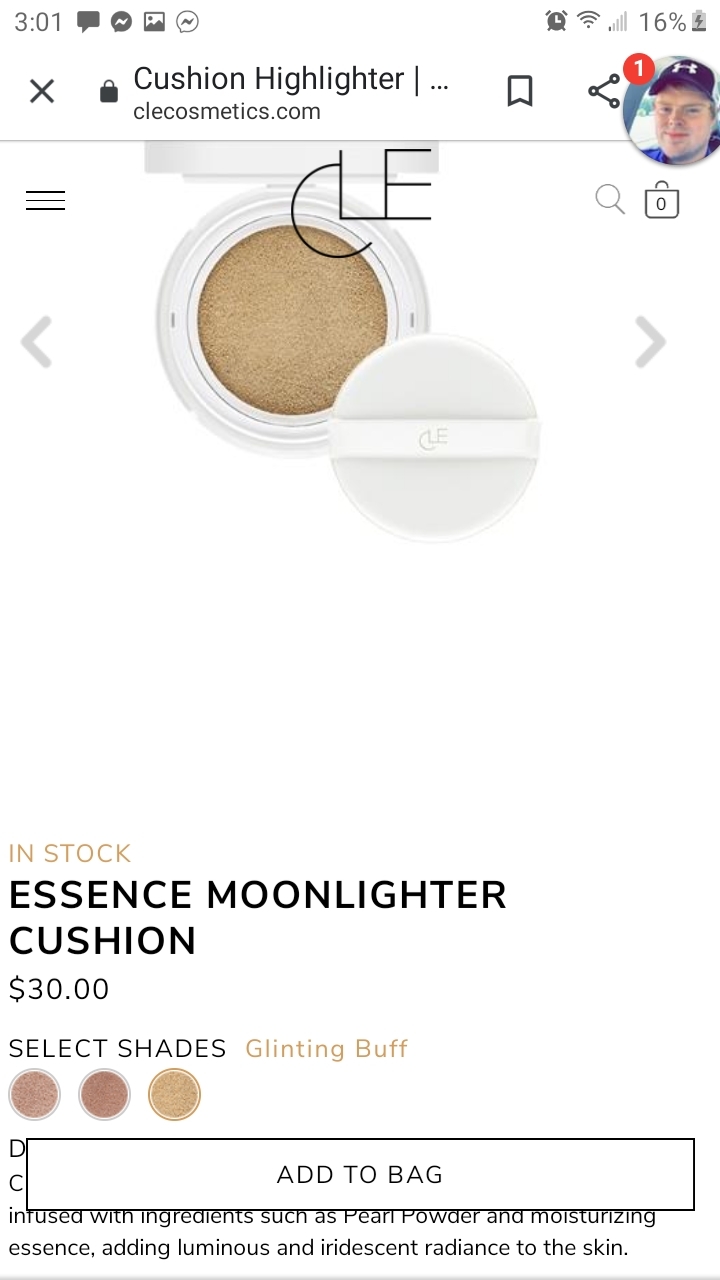Select the first pink shade swatch
The height and width of the screenshot is (1280, 720).
pyautogui.click(x=35, y=1094)
